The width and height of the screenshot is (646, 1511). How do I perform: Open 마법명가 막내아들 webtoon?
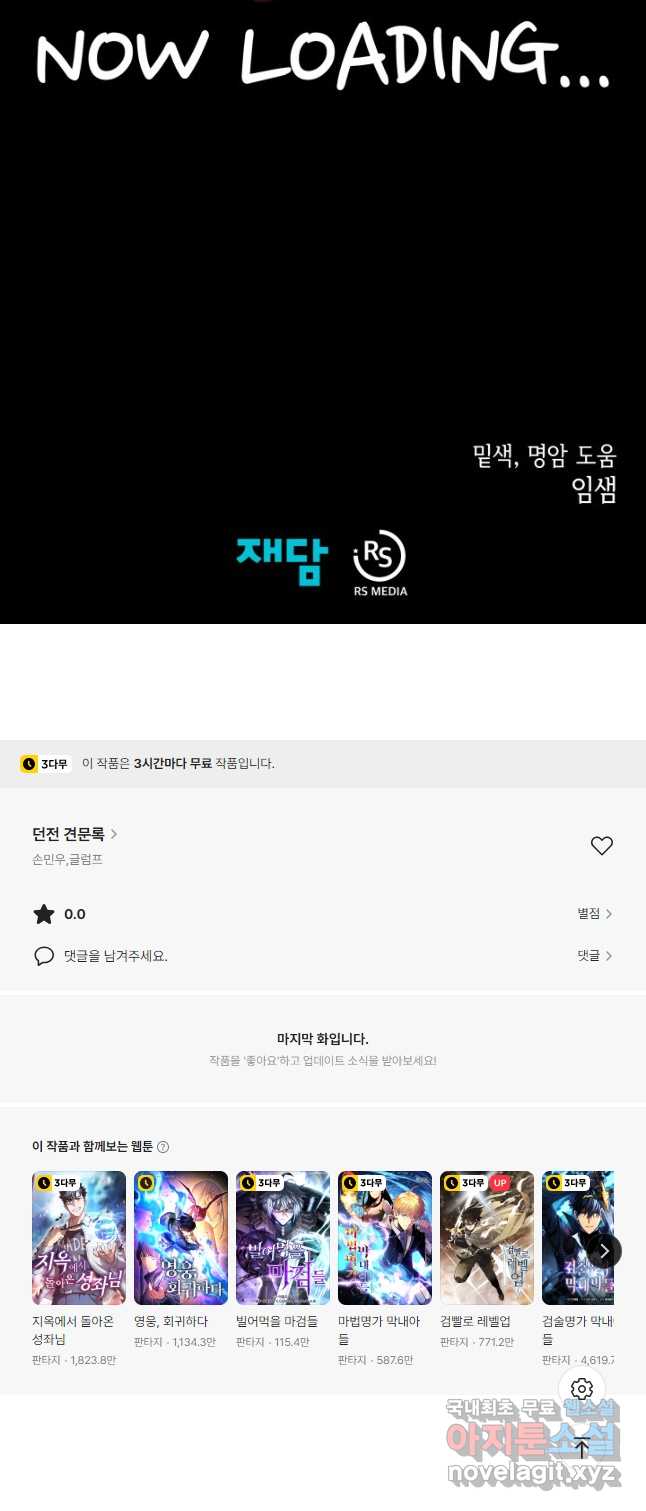(385, 1238)
